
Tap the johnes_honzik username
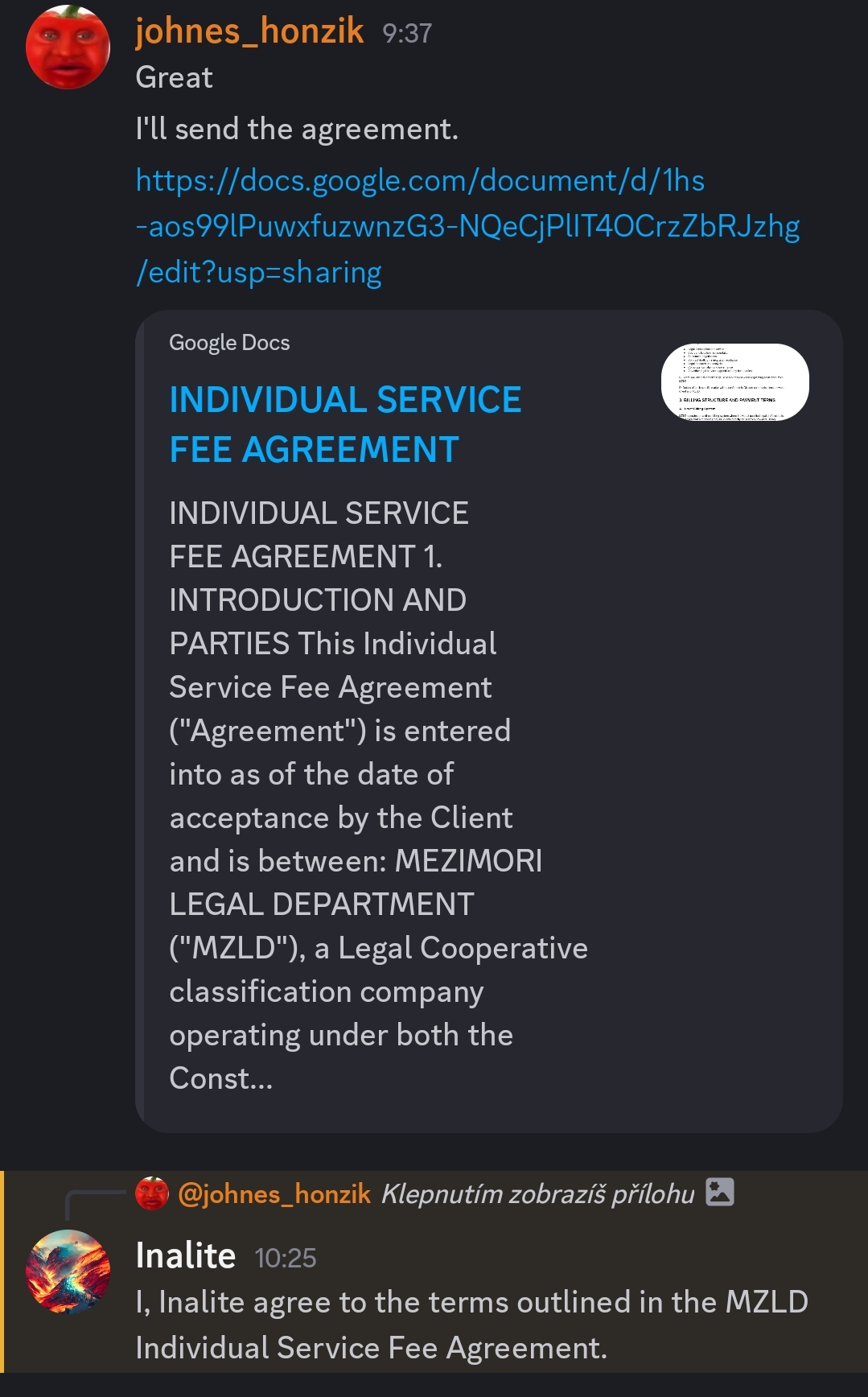249,31
